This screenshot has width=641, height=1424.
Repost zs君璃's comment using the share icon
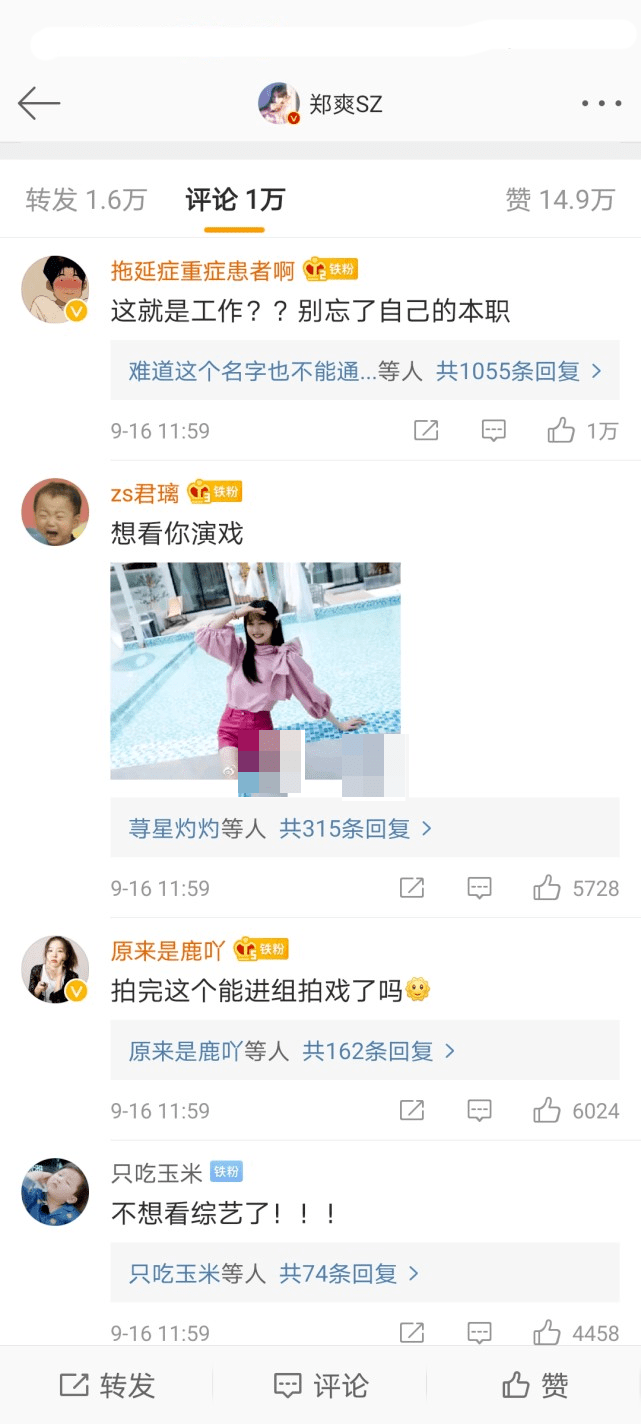412,888
